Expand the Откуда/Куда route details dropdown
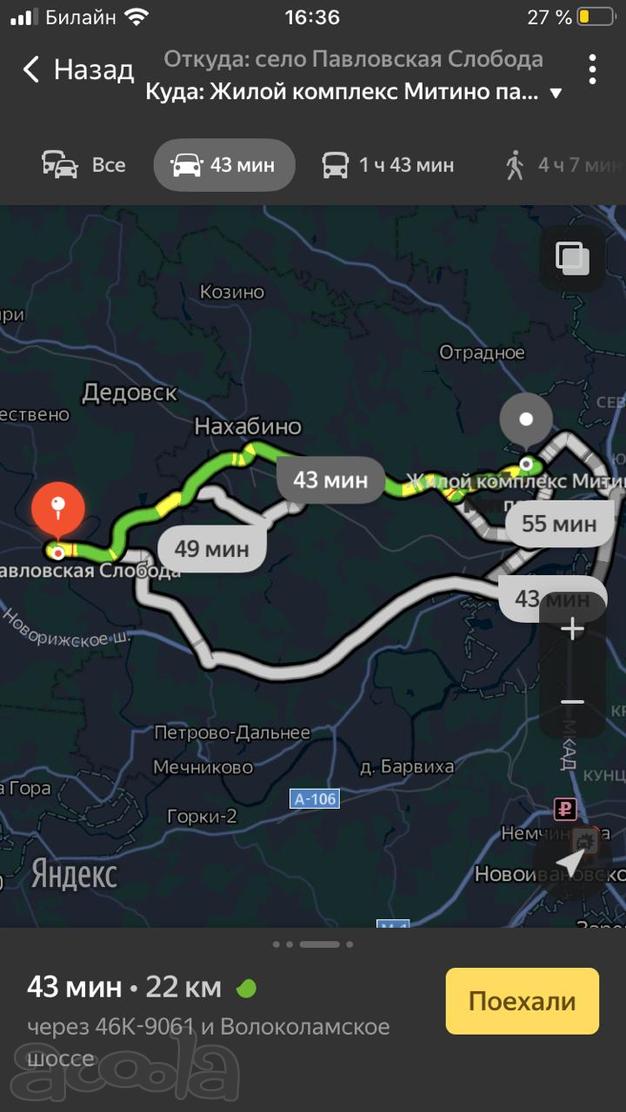 click(x=556, y=94)
